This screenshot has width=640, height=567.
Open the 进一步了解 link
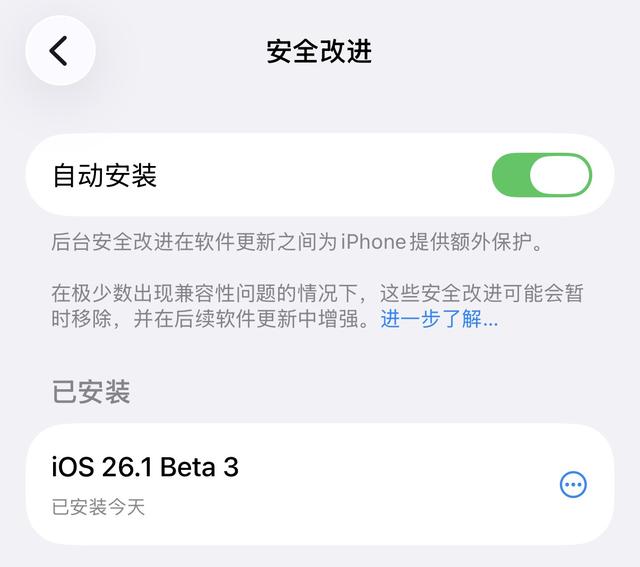439,320
